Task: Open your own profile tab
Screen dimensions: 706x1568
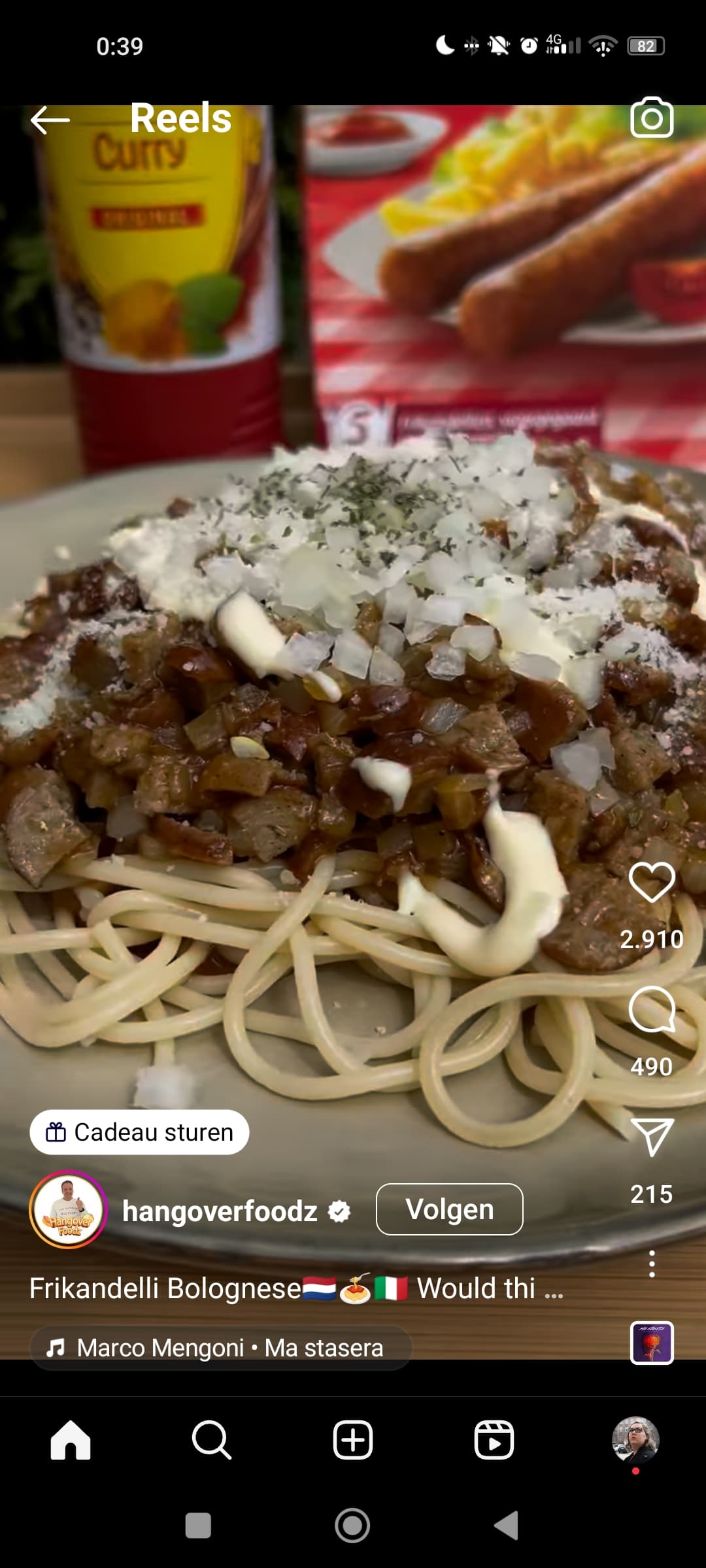Action: pos(635,1440)
